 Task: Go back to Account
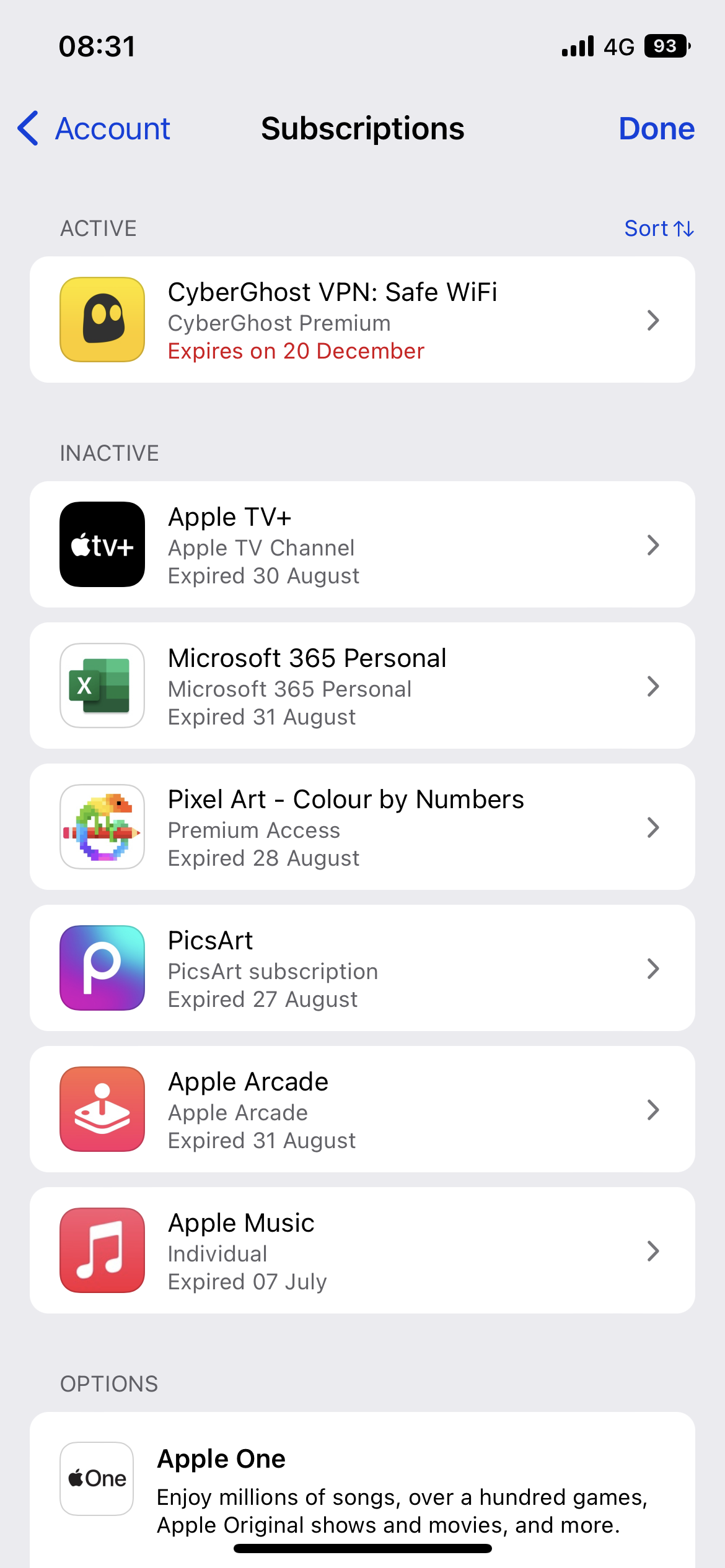click(94, 129)
